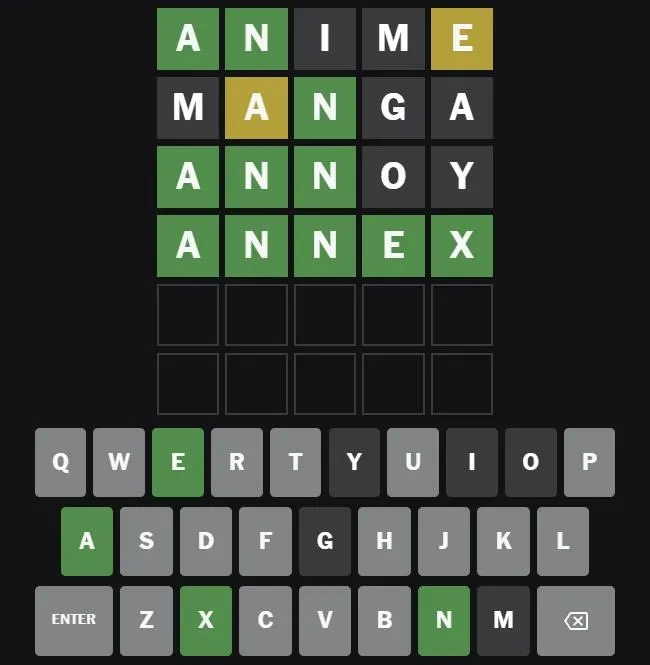Tap the green A key

tap(87, 541)
